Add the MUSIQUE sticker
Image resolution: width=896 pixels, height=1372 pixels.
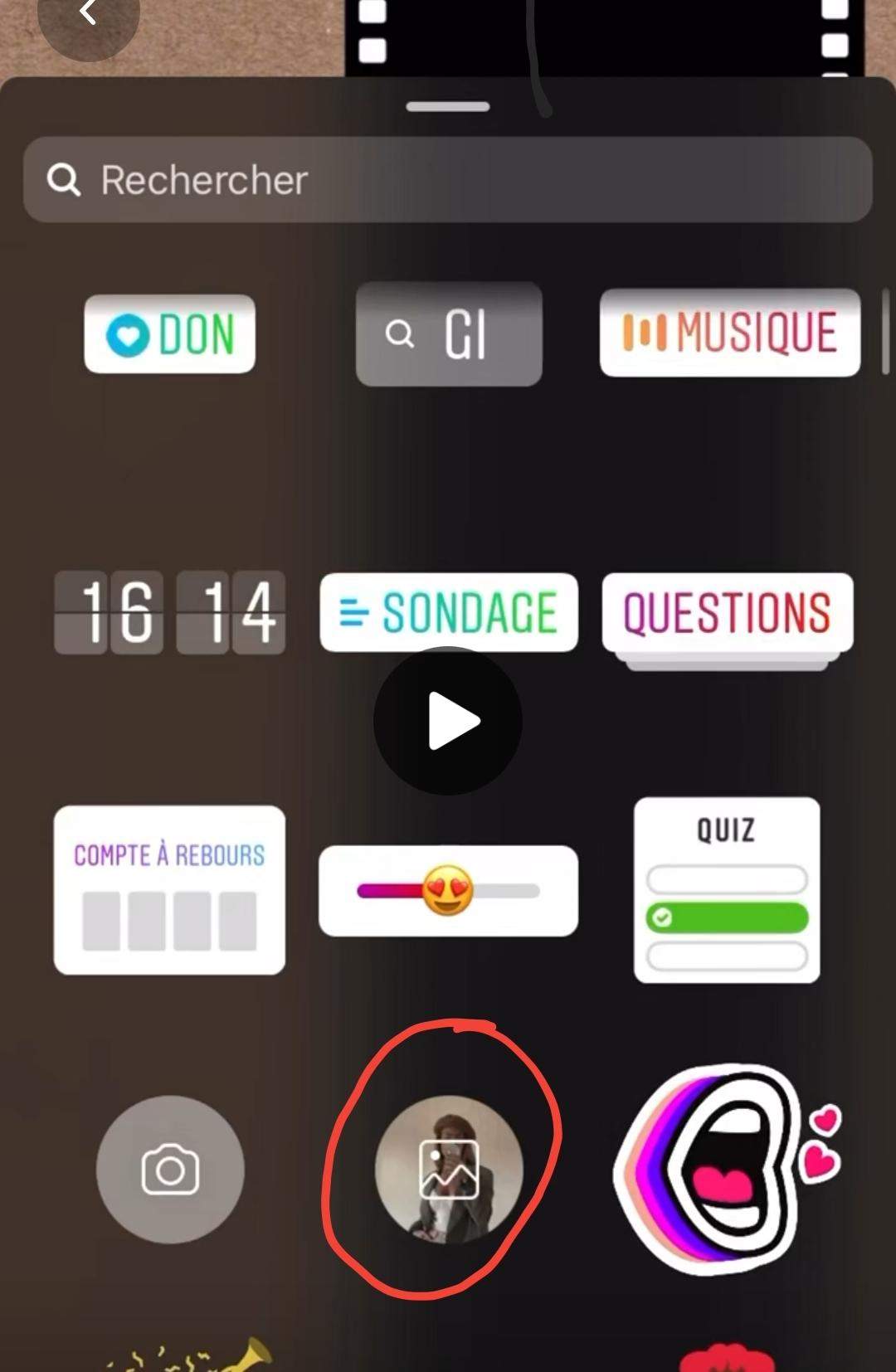[x=729, y=333]
